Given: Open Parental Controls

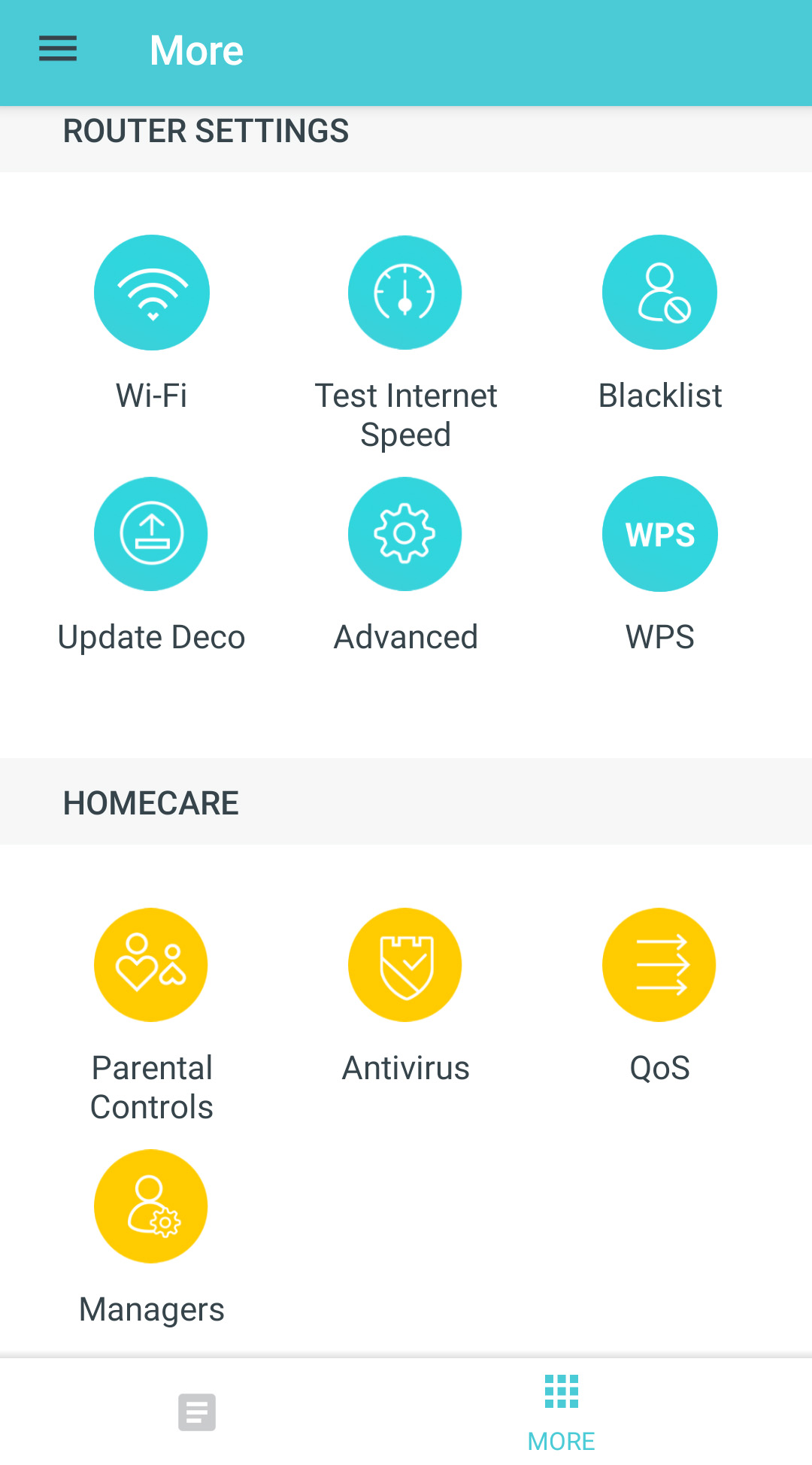Looking at the screenshot, I should pyautogui.click(x=151, y=965).
